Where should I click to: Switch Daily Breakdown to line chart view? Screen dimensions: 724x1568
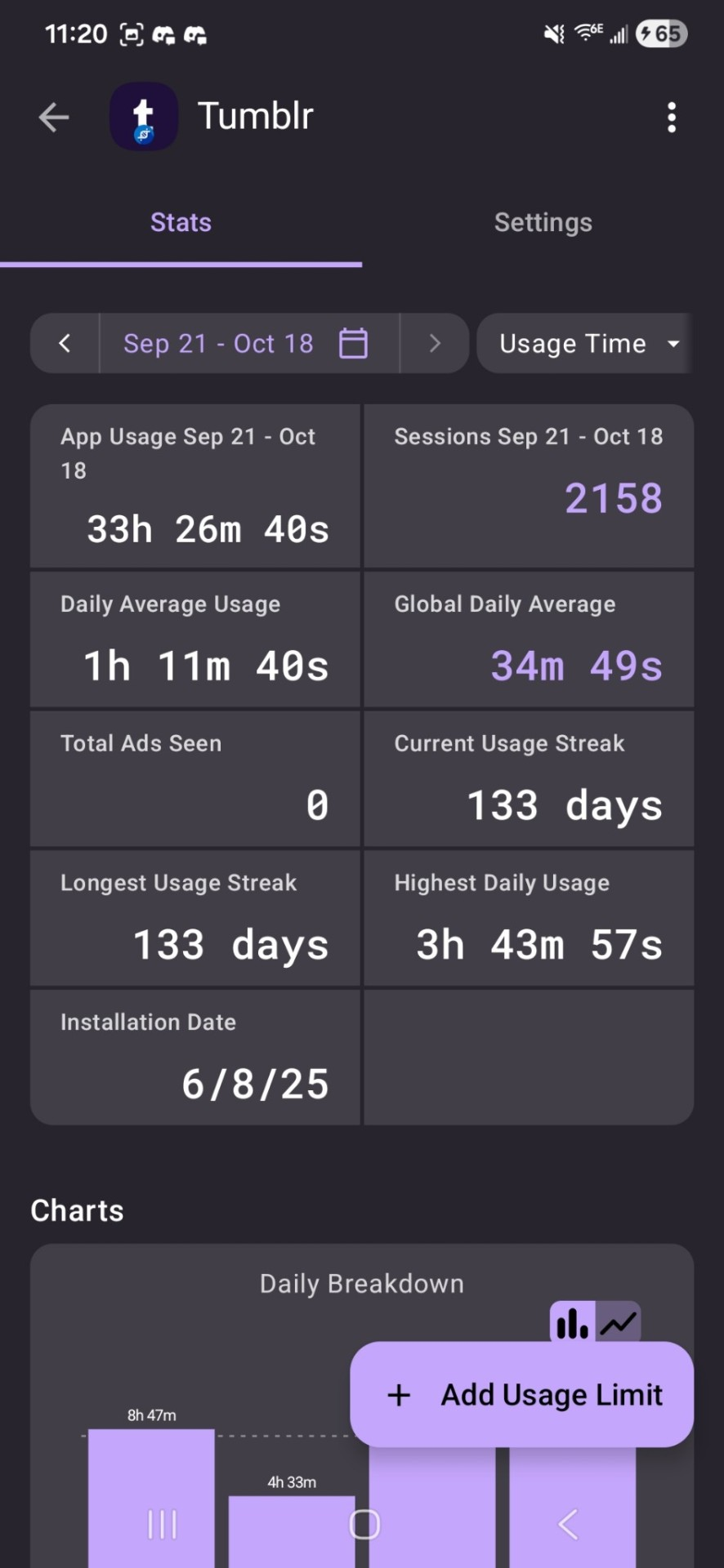coord(619,1322)
